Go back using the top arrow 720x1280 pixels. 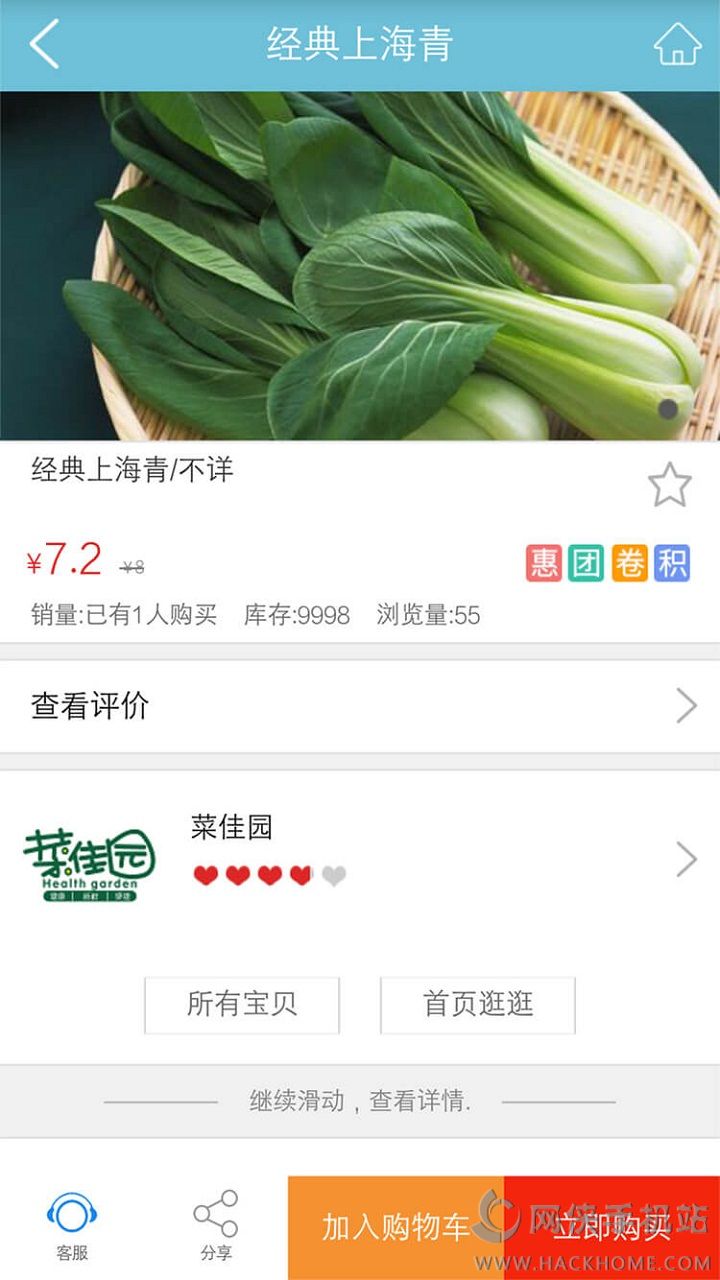(x=45, y=45)
